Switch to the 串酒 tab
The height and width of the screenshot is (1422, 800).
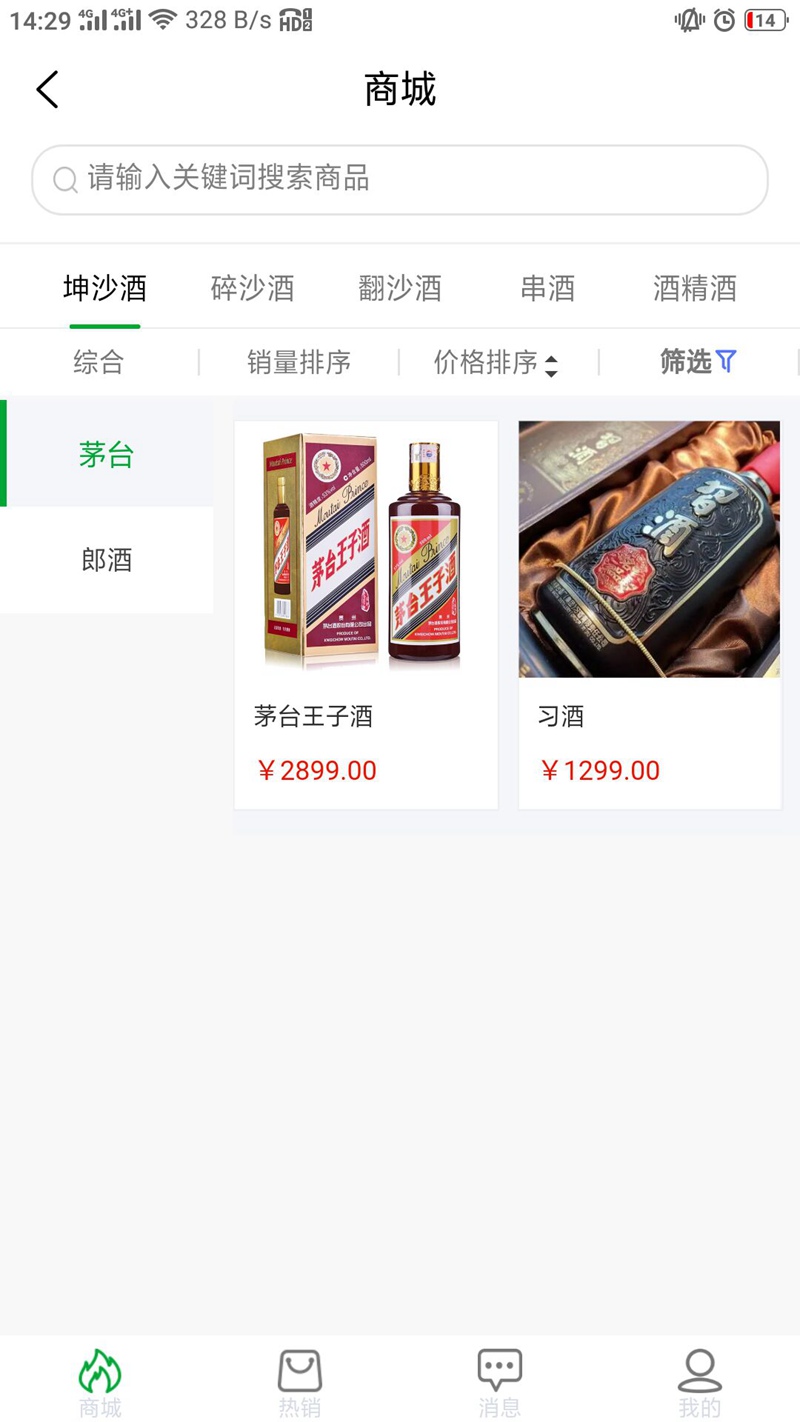(x=547, y=289)
